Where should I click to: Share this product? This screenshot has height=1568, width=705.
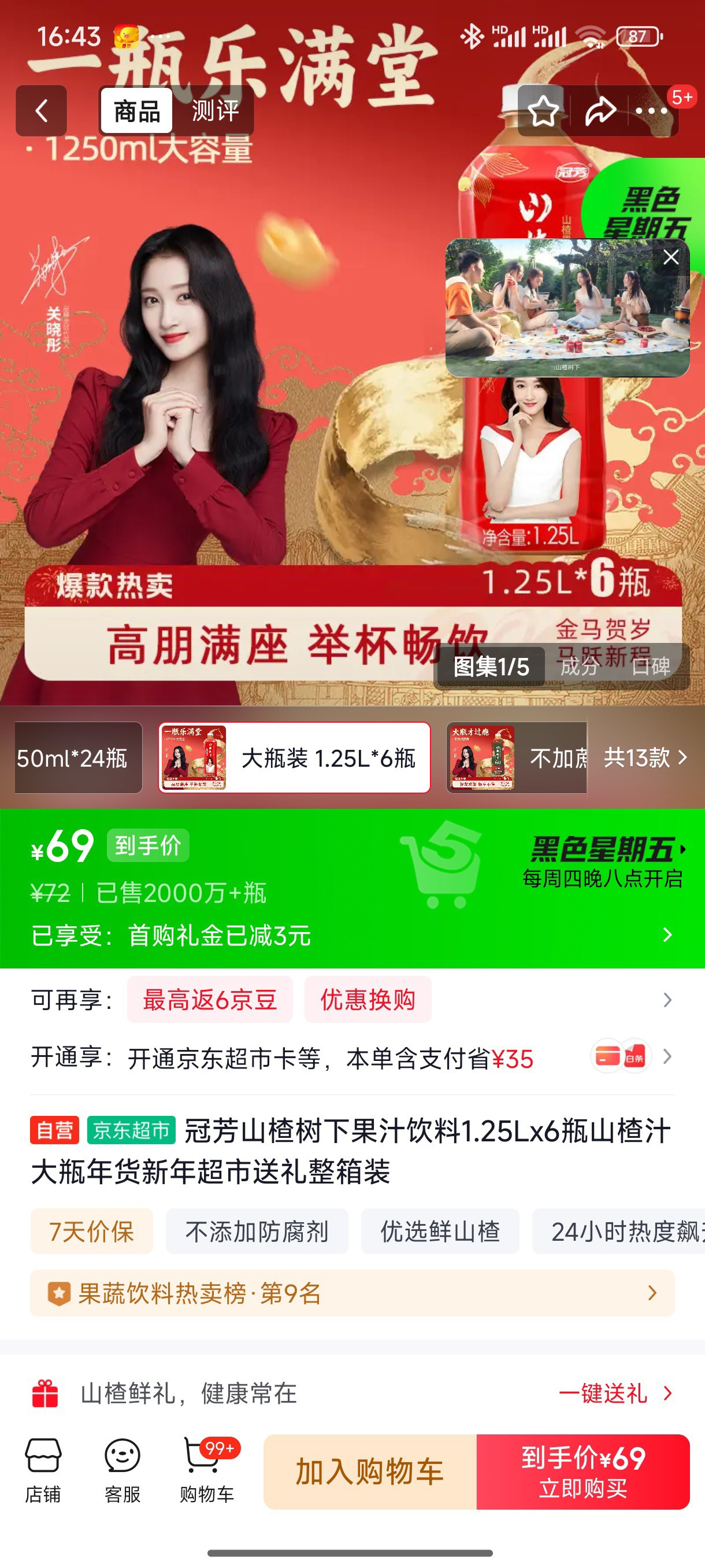pyautogui.click(x=600, y=111)
